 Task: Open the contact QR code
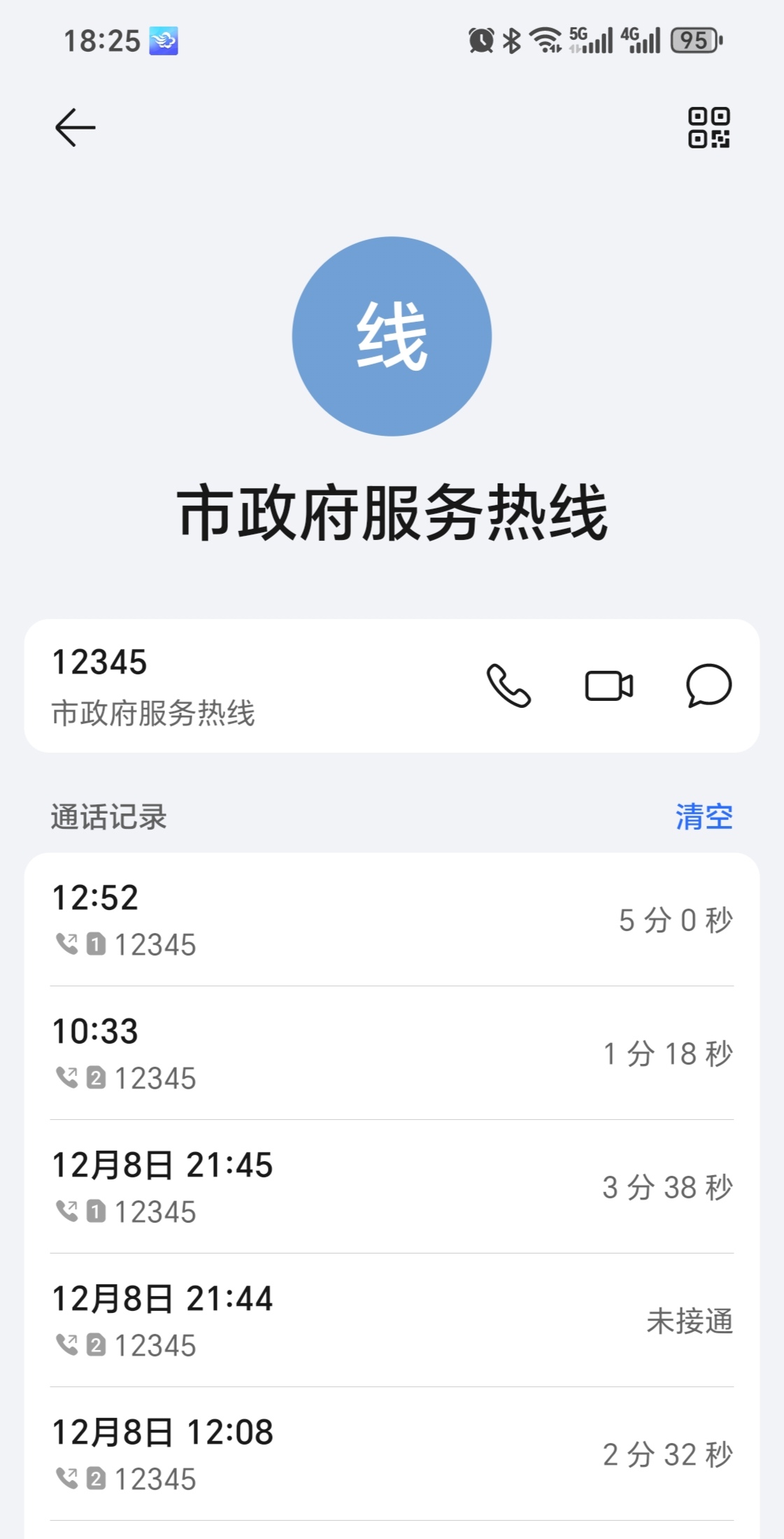[x=708, y=127]
